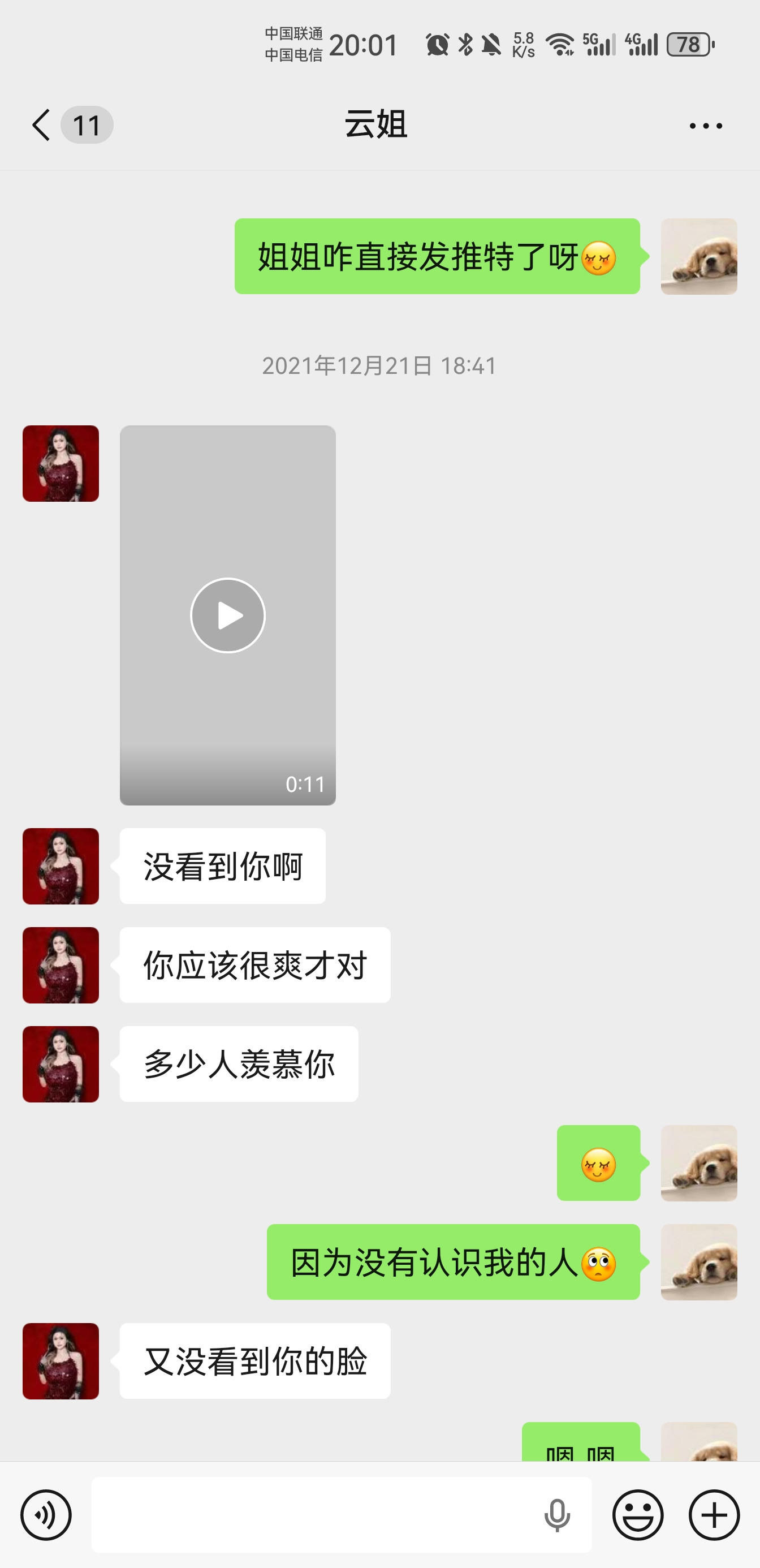Select the voice message icon on the left

(46, 1515)
